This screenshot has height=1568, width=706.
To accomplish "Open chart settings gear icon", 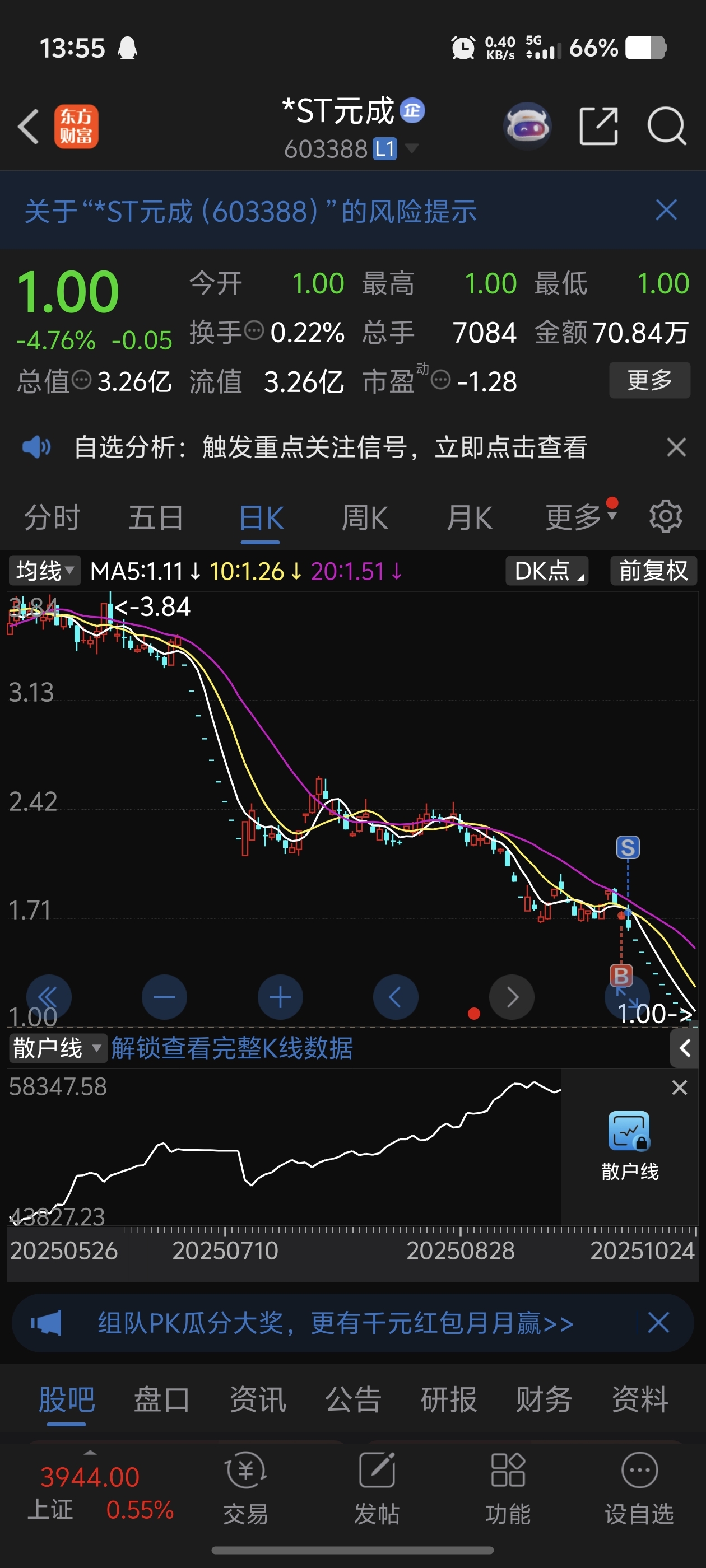I will pyautogui.click(x=665, y=517).
